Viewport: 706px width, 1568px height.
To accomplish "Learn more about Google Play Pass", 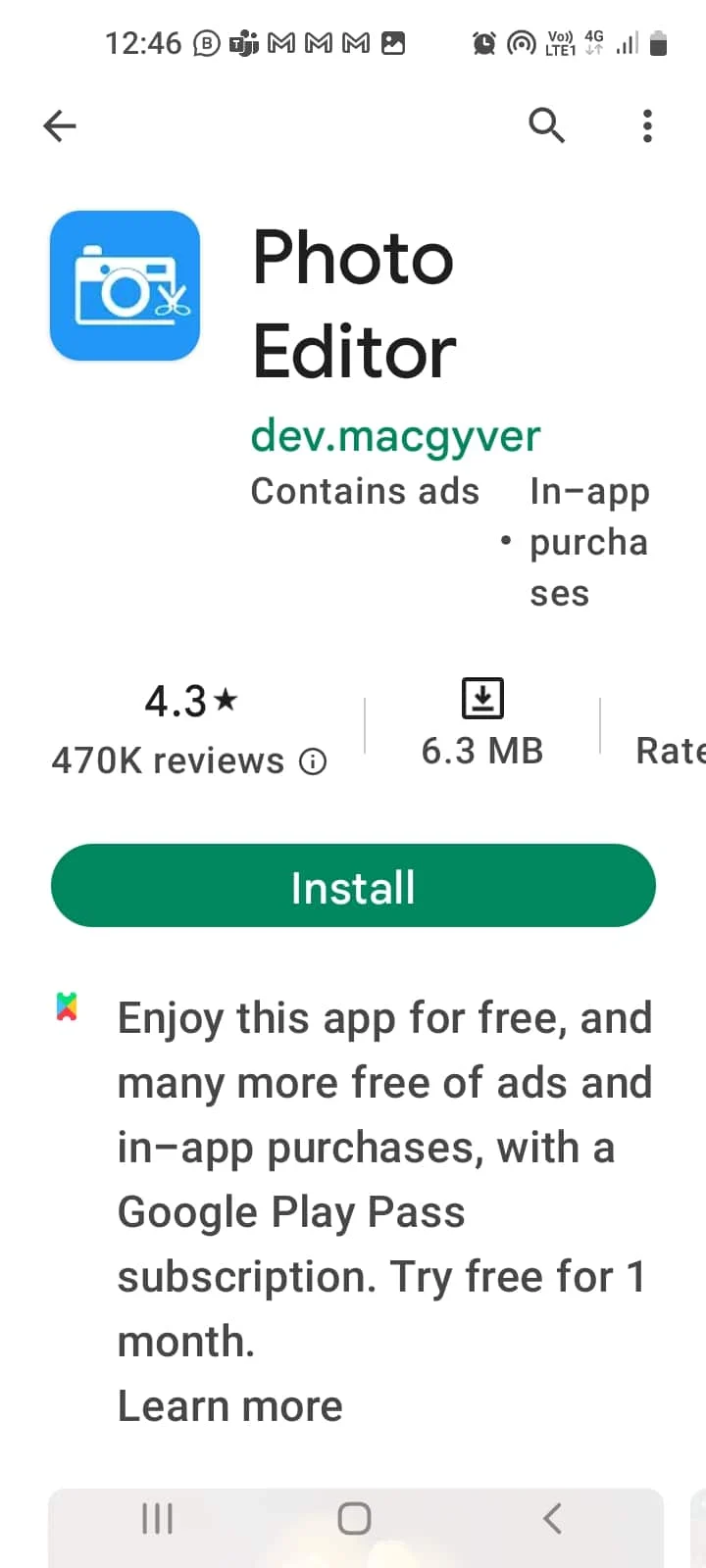I will coord(230,1406).
